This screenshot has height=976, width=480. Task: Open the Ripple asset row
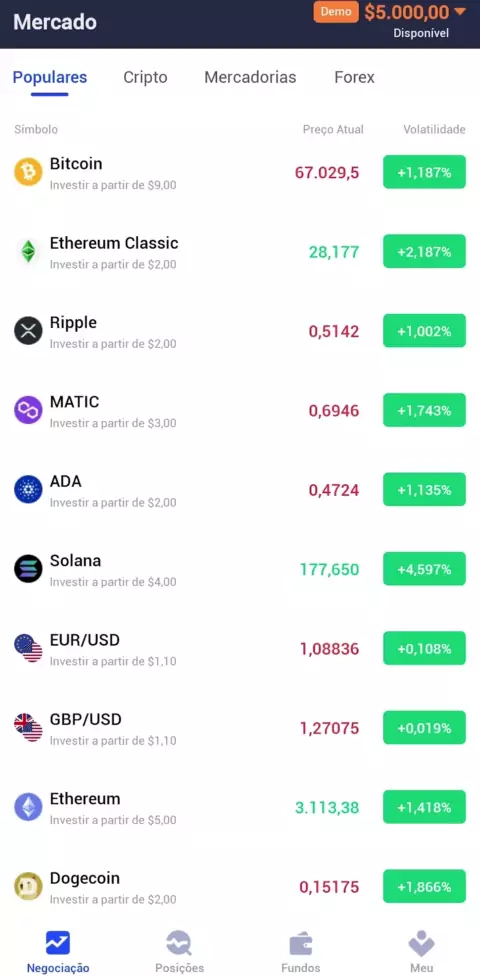[x=240, y=331]
